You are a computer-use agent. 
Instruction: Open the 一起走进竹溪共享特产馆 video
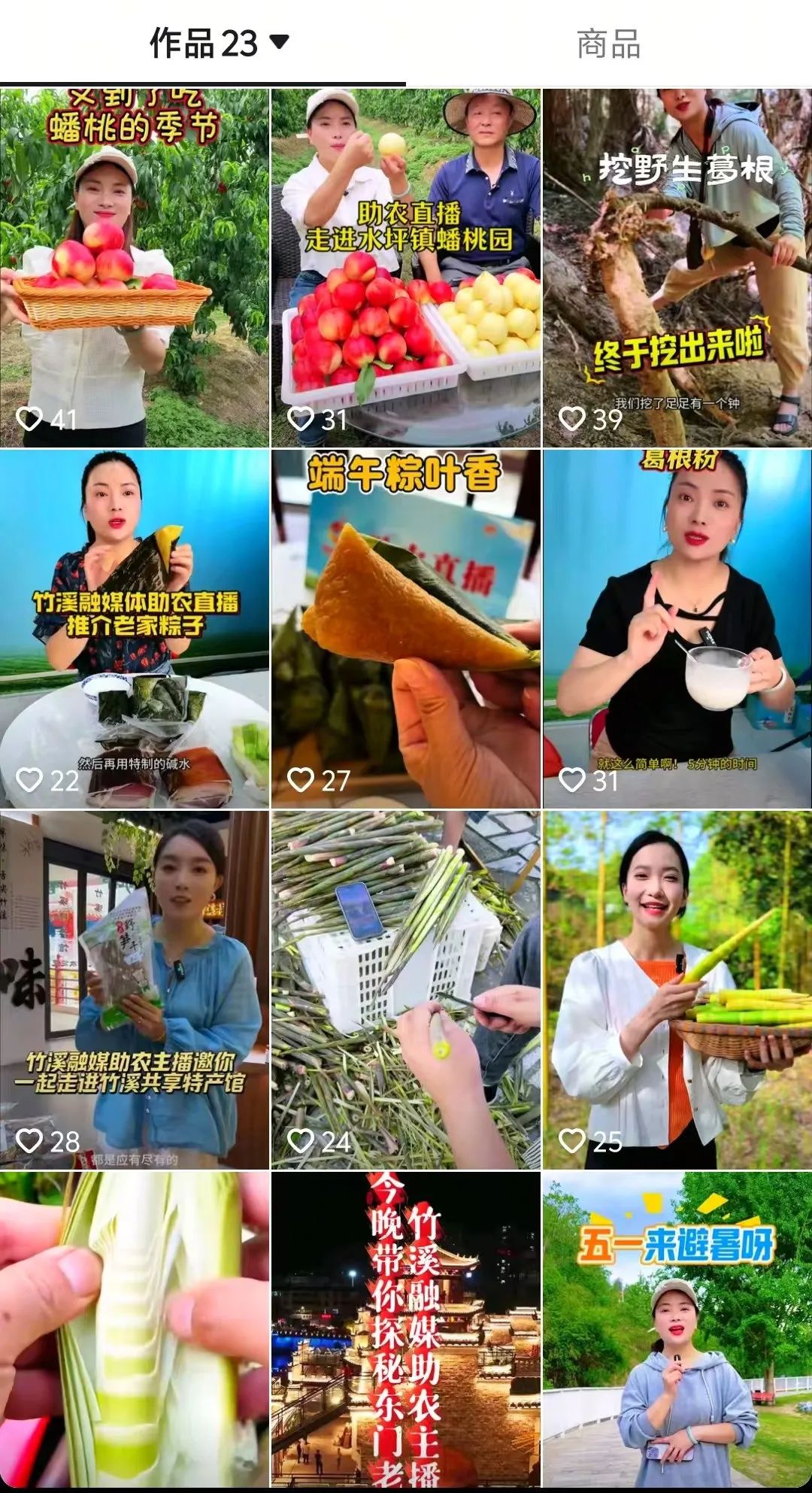pyautogui.click(x=135, y=990)
